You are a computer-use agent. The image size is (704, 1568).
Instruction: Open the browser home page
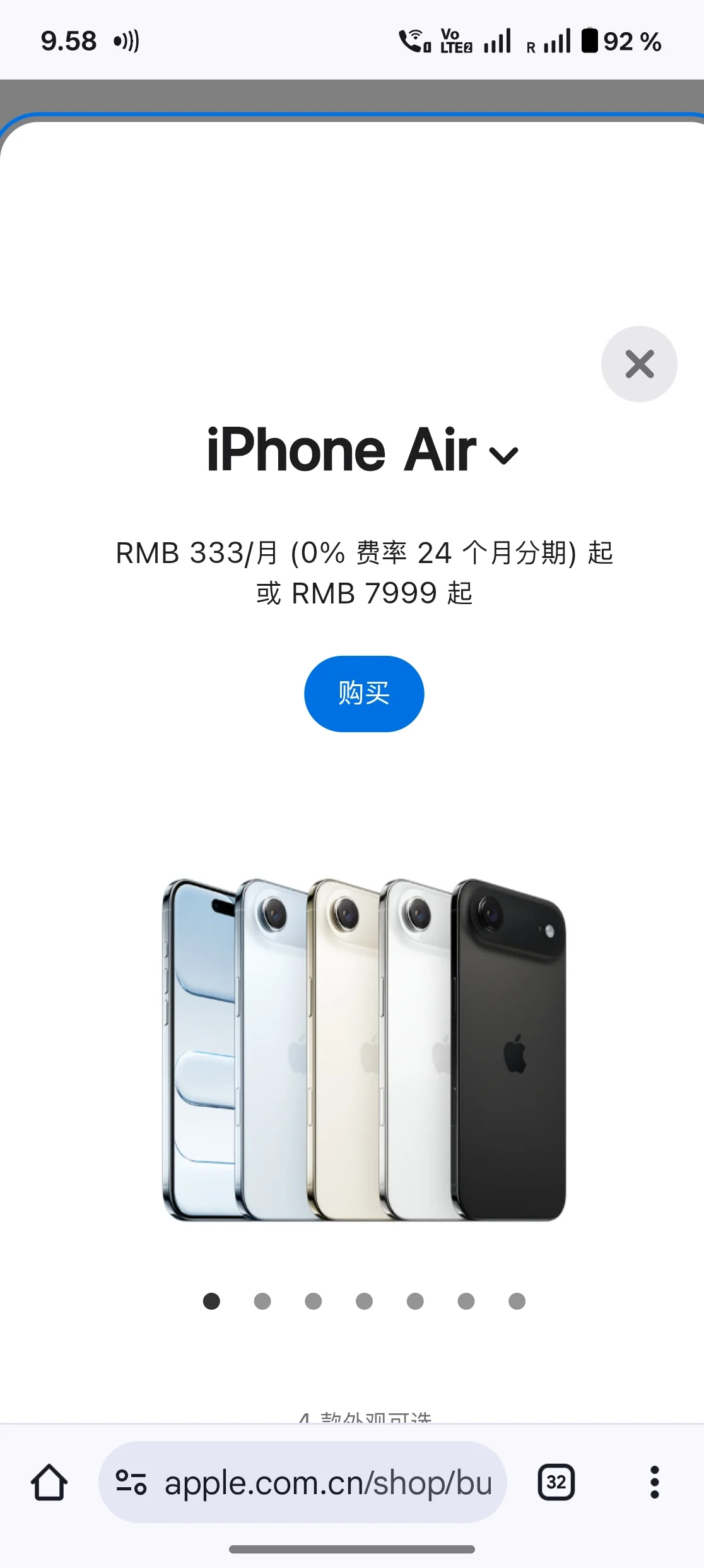(x=49, y=1482)
